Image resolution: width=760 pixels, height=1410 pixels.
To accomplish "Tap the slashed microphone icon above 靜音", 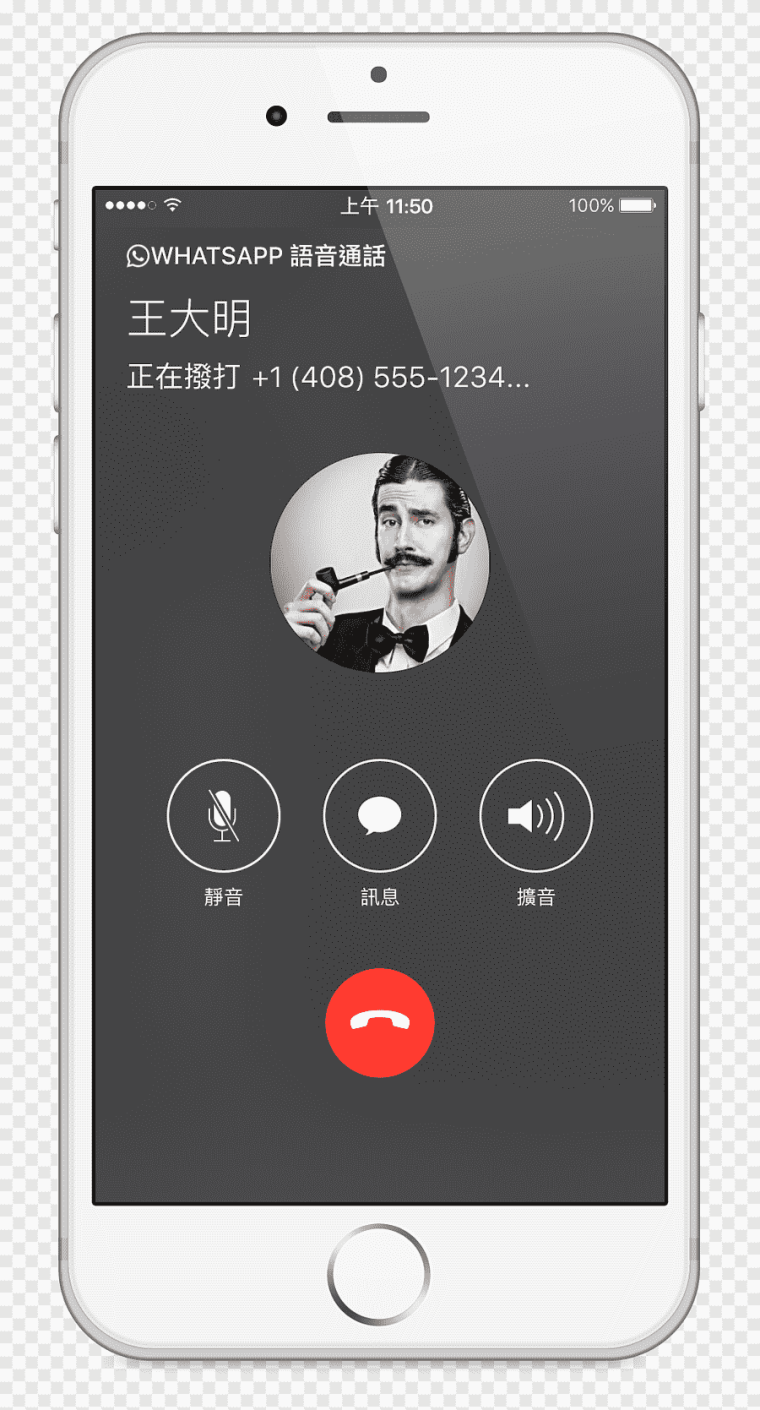I will pos(224,814).
